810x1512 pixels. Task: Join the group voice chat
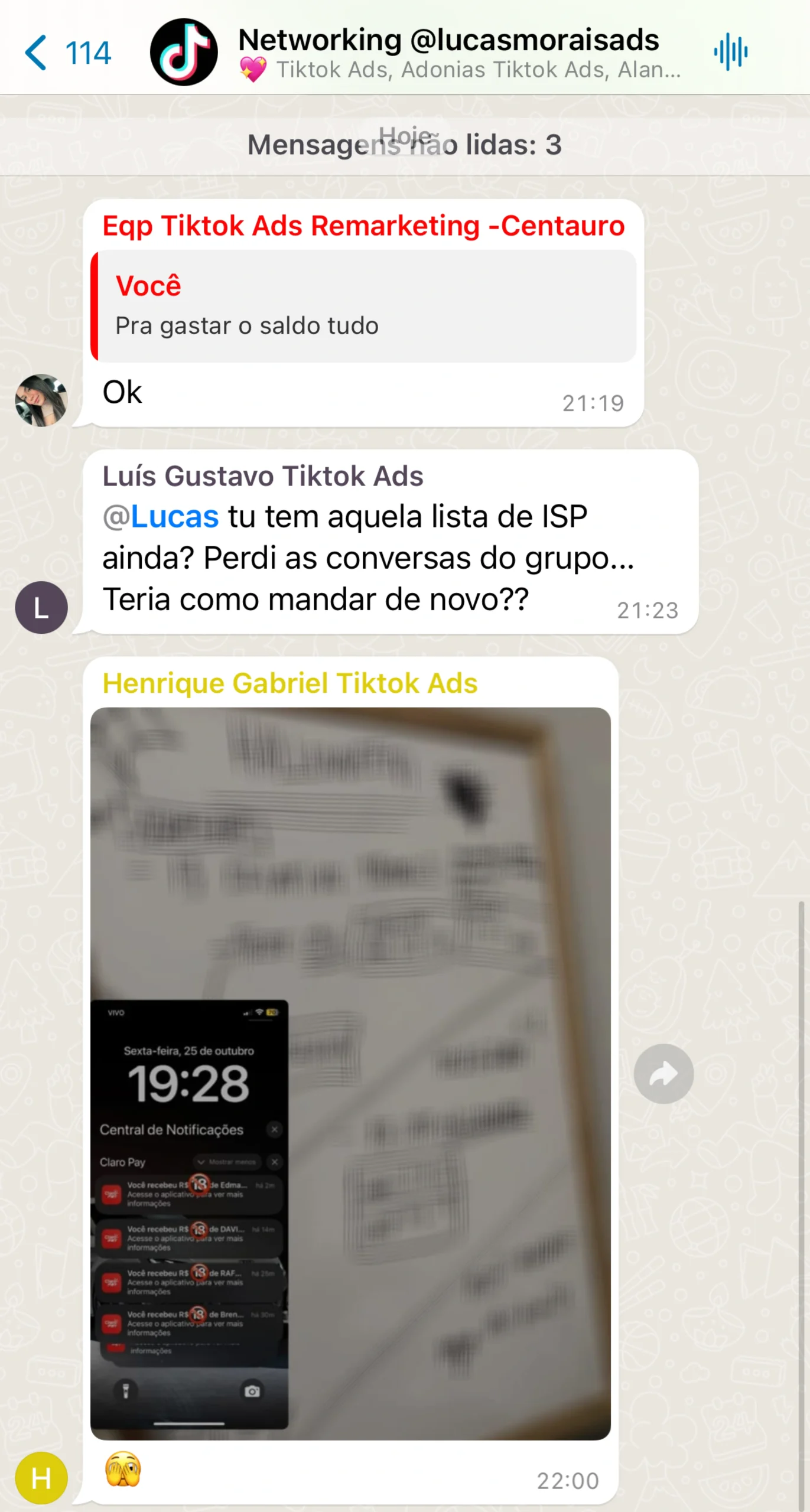coord(730,52)
